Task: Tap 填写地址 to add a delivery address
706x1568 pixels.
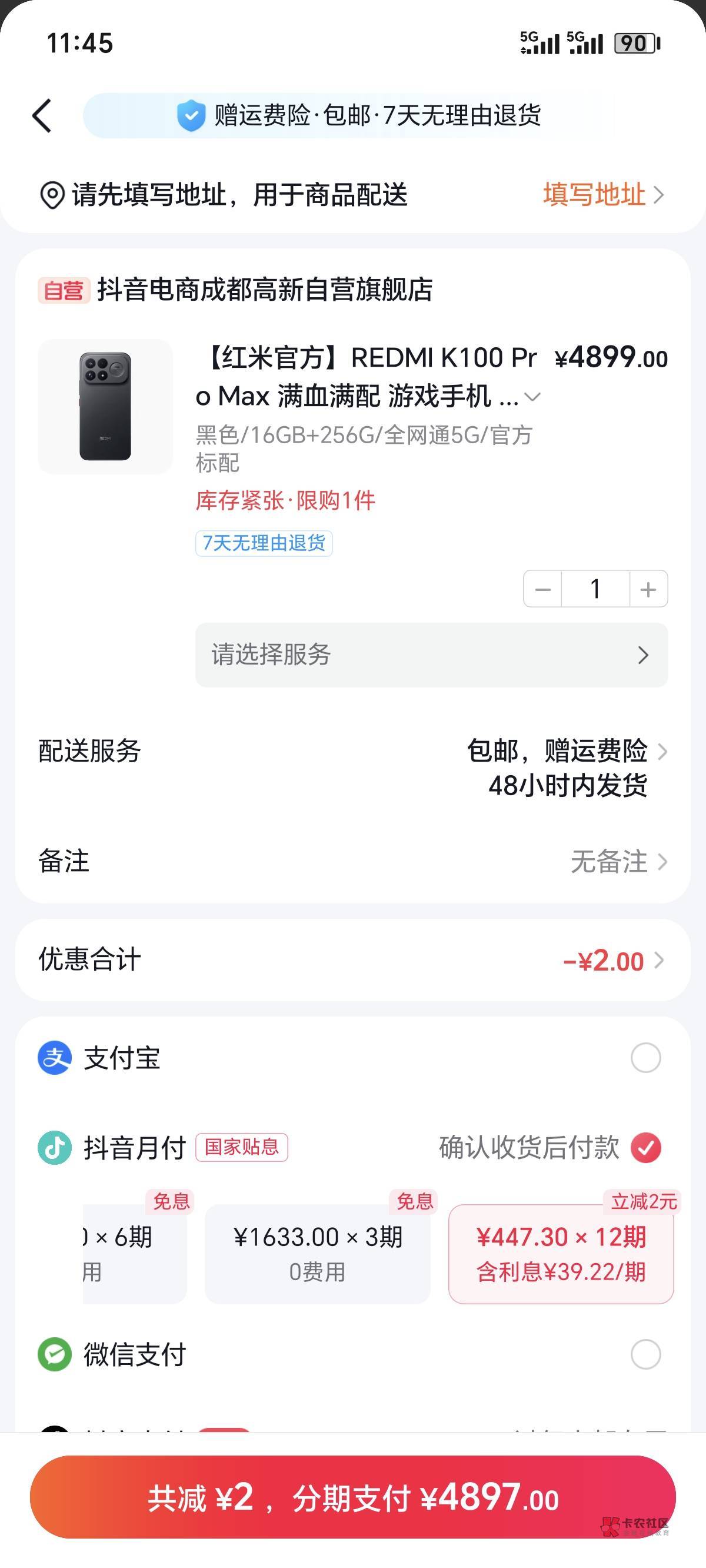Action: pyautogui.click(x=602, y=195)
